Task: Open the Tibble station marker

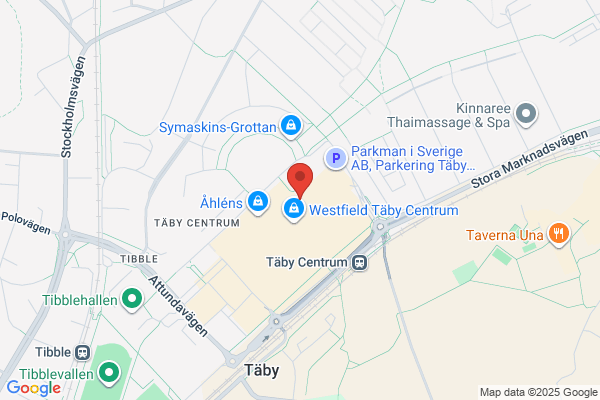Action: coord(82,353)
